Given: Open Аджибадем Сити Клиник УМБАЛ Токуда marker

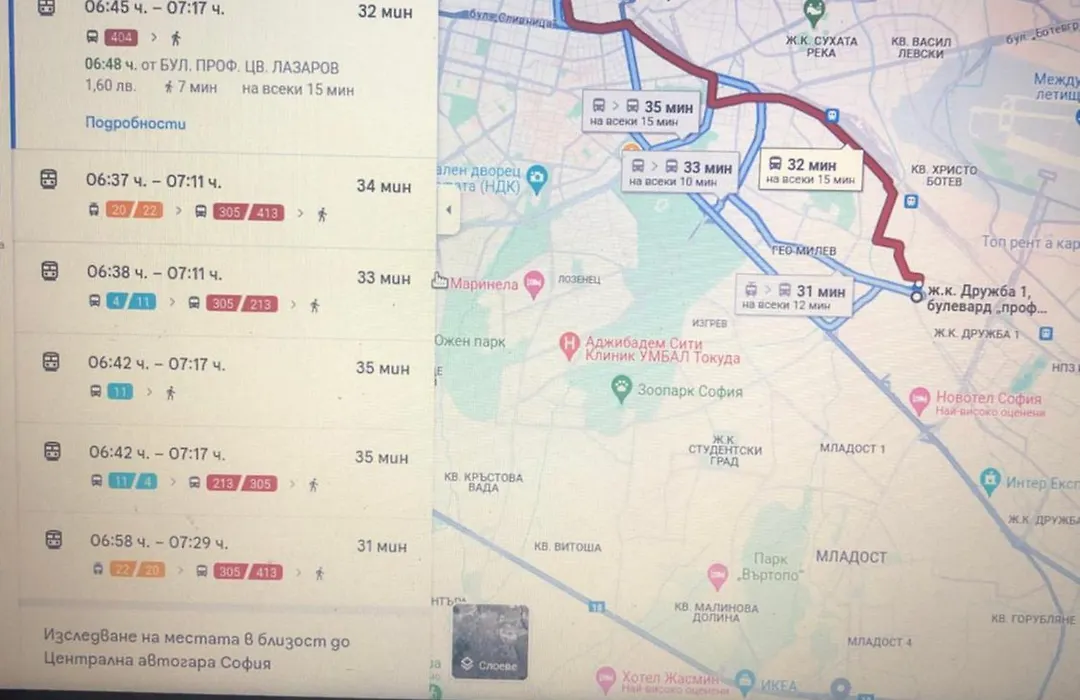Looking at the screenshot, I should pos(569,347).
